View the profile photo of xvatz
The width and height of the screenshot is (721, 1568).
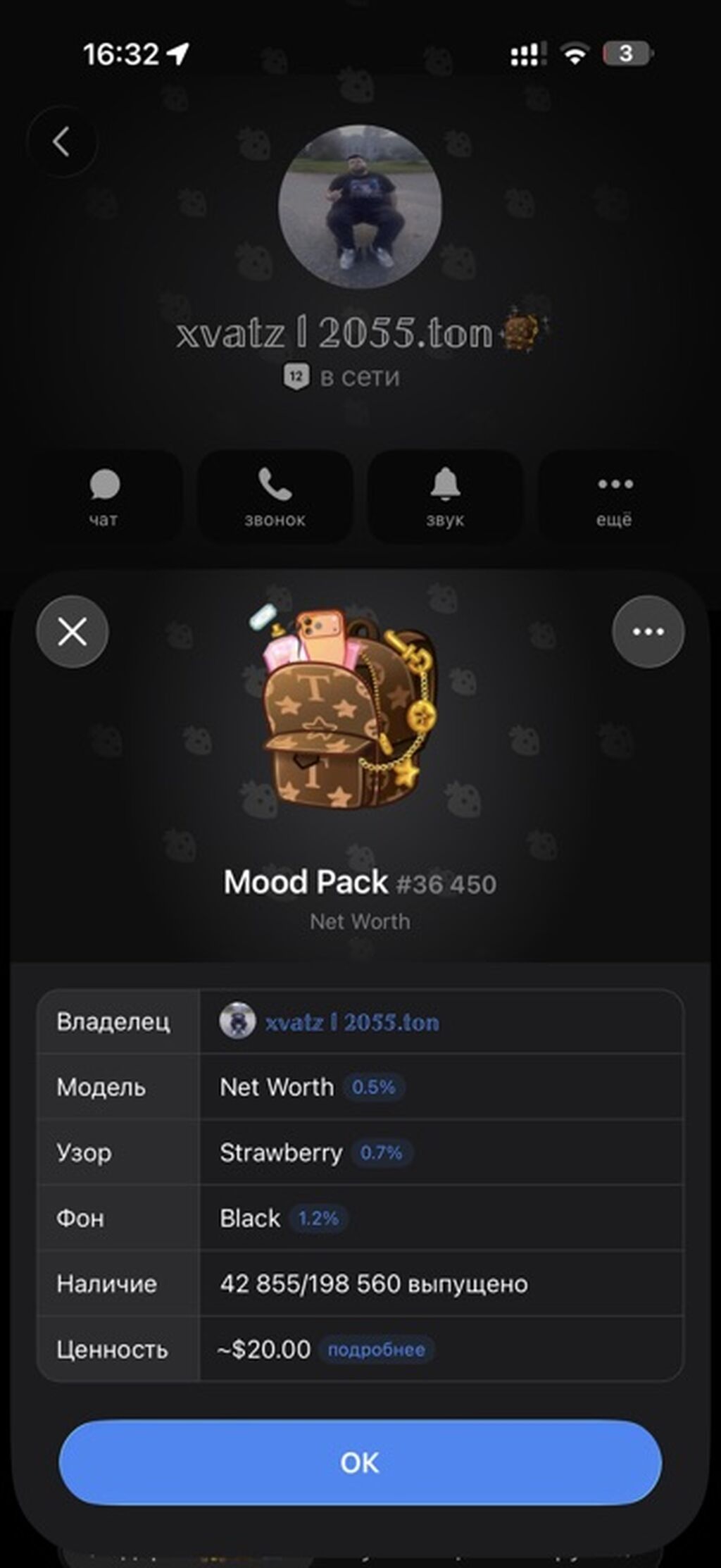(x=360, y=206)
